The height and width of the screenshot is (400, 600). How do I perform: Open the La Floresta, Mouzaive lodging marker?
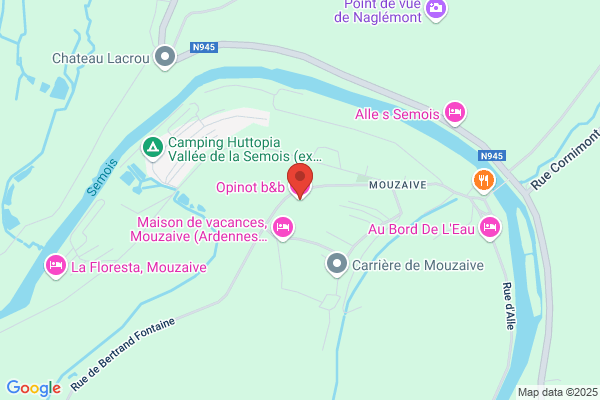tap(56, 267)
